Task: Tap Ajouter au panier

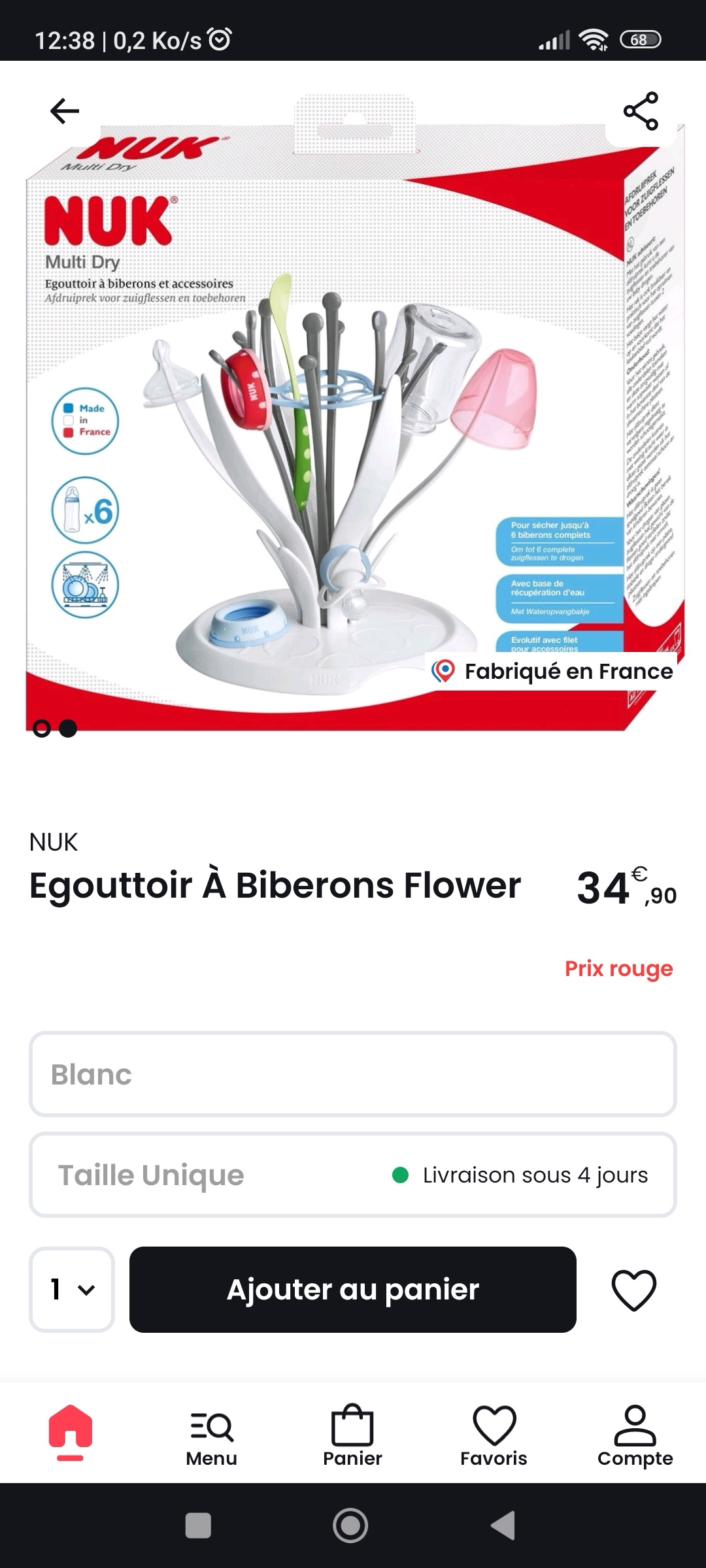Action: click(353, 1289)
